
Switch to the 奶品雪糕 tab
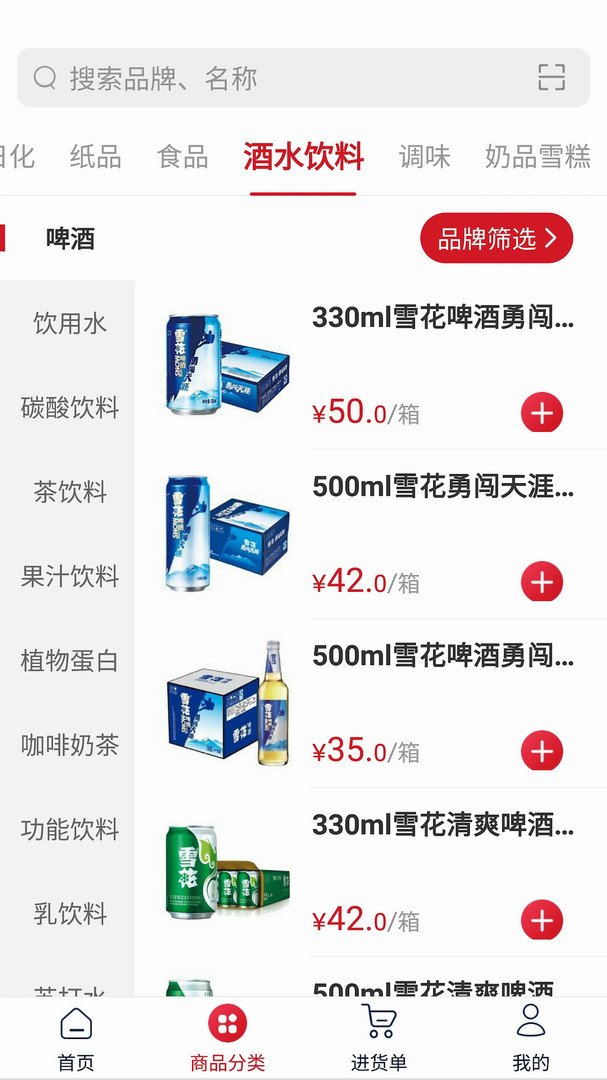(x=538, y=157)
